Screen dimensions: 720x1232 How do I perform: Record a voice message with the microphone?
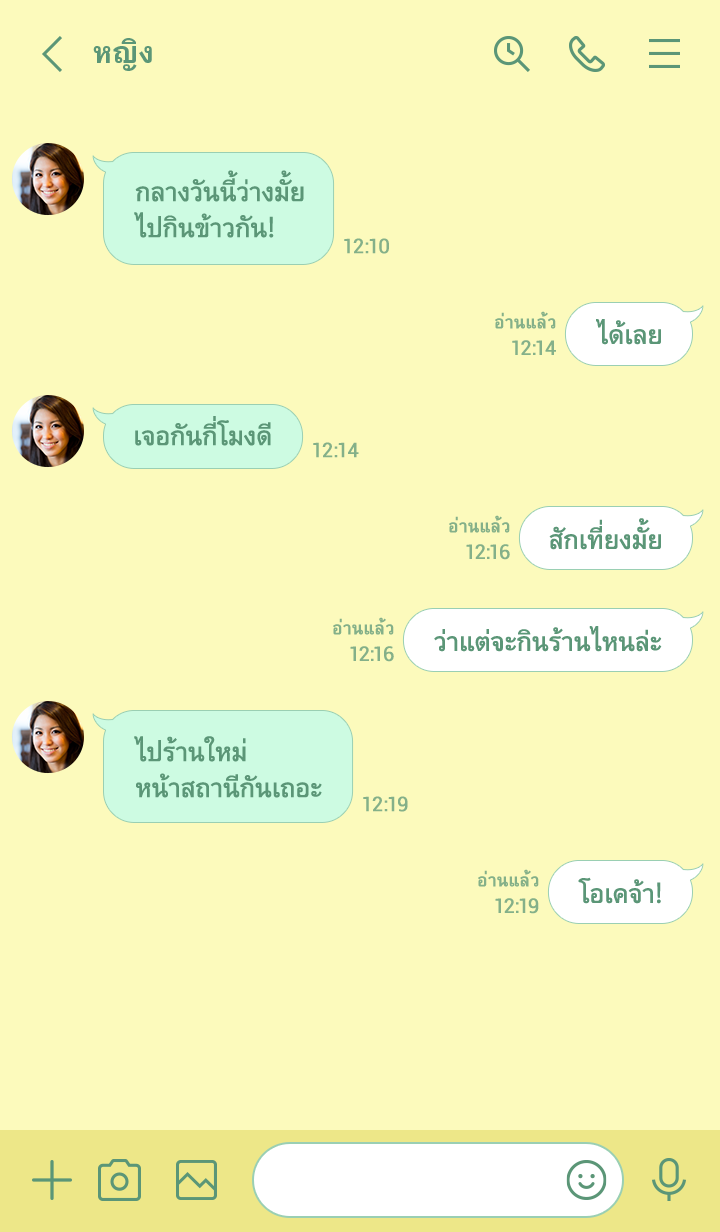click(668, 1180)
